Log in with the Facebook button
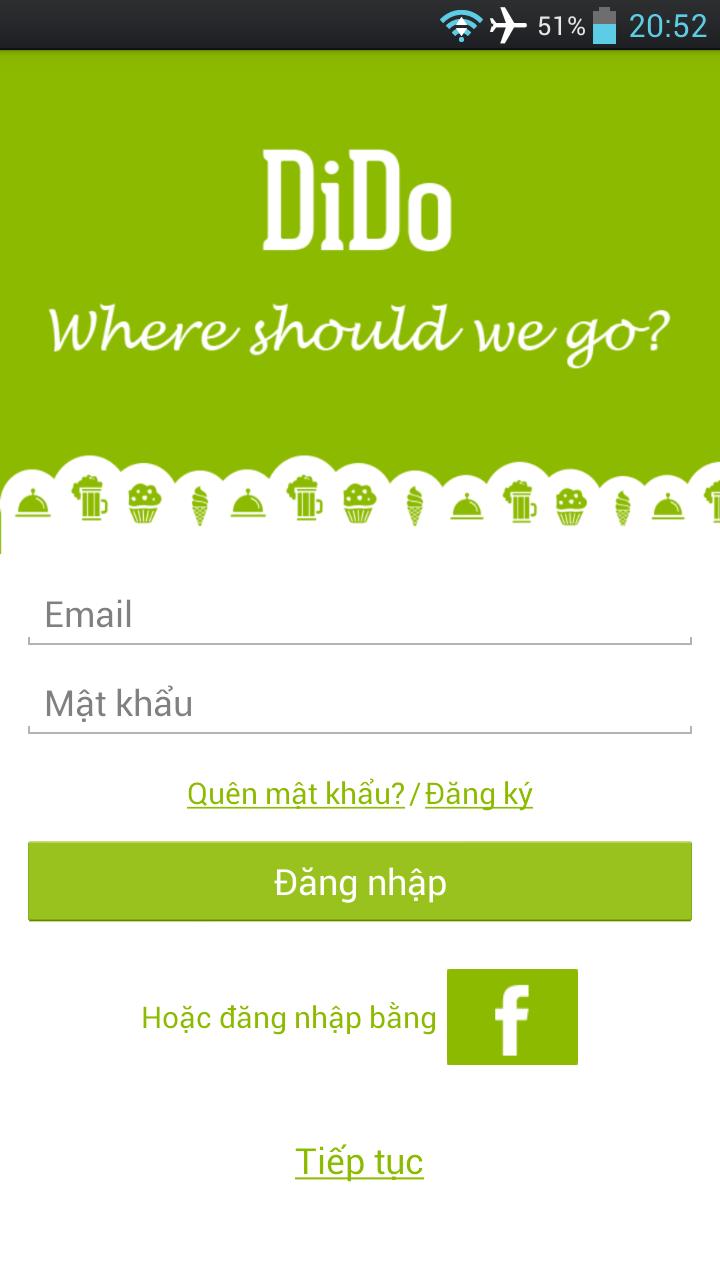 (x=512, y=1017)
